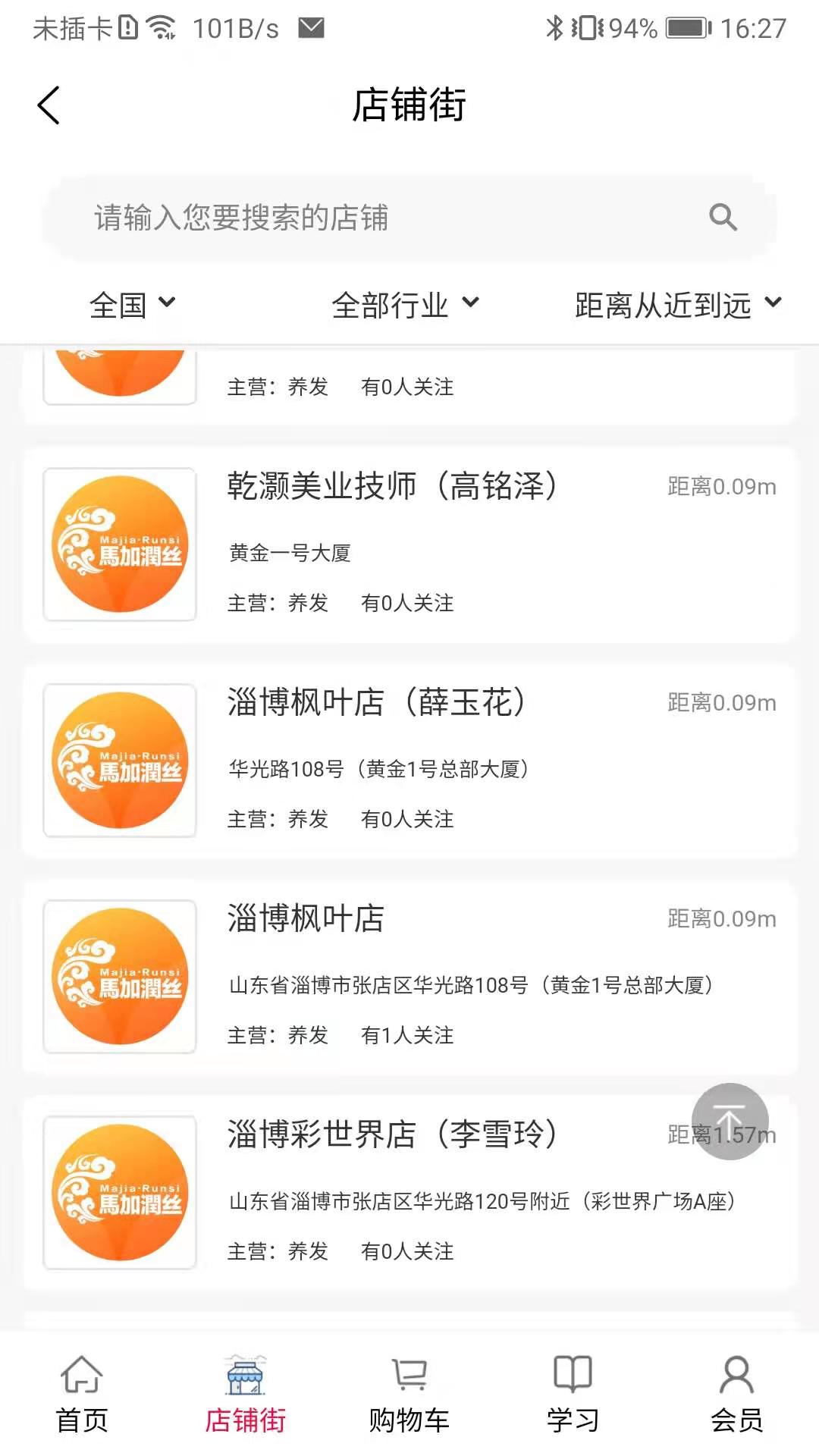Tap the back arrow on 店铺街 page
The width and height of the screenshot is (819, 1456).
49,106
